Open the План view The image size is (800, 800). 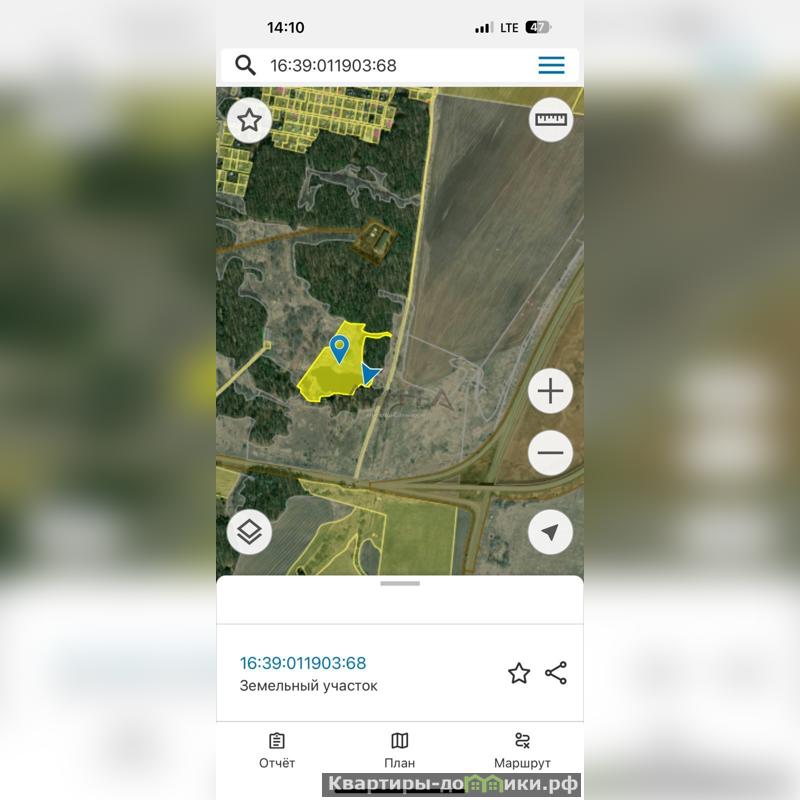coord(399,750)
